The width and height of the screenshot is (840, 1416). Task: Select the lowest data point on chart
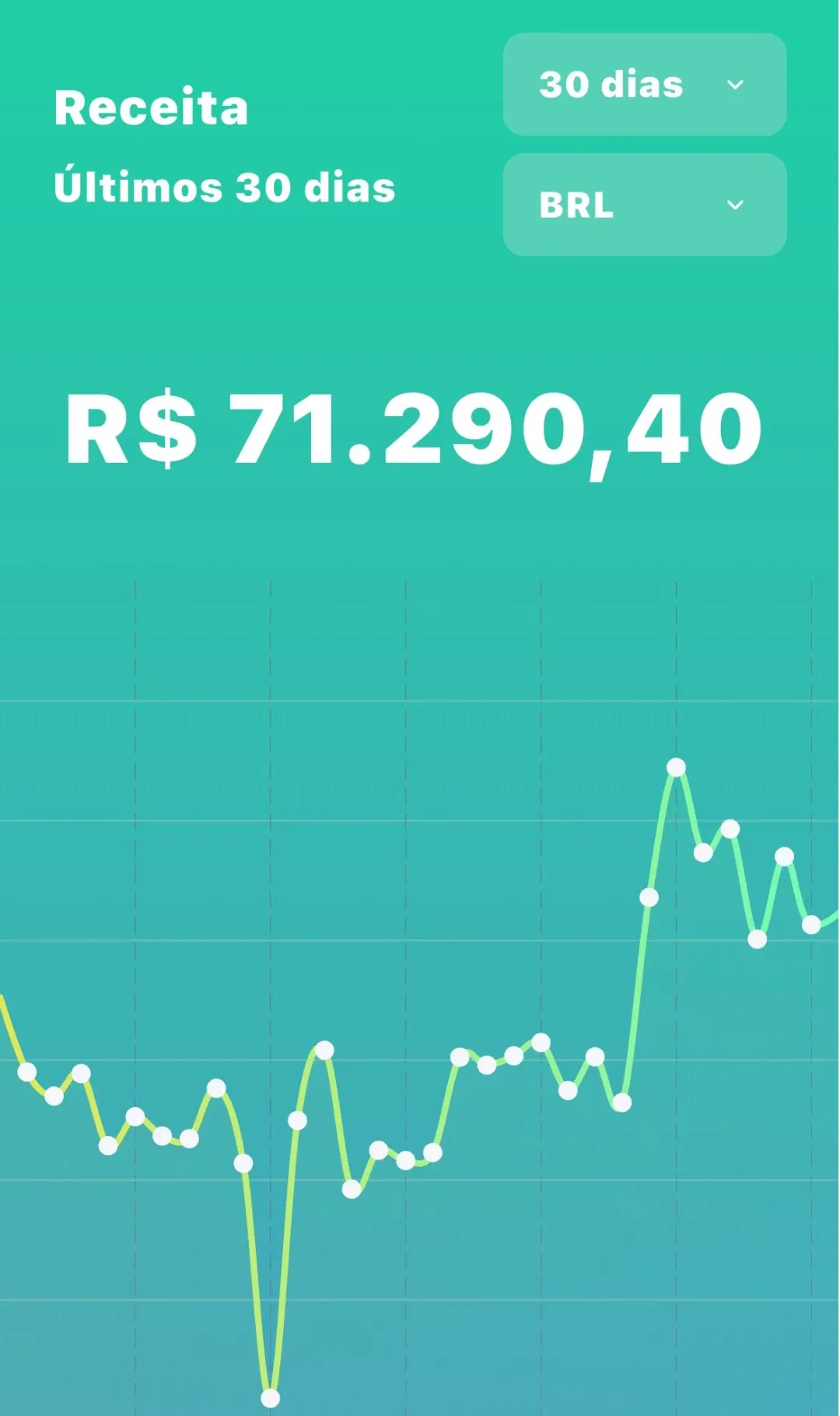(270, 1398)
